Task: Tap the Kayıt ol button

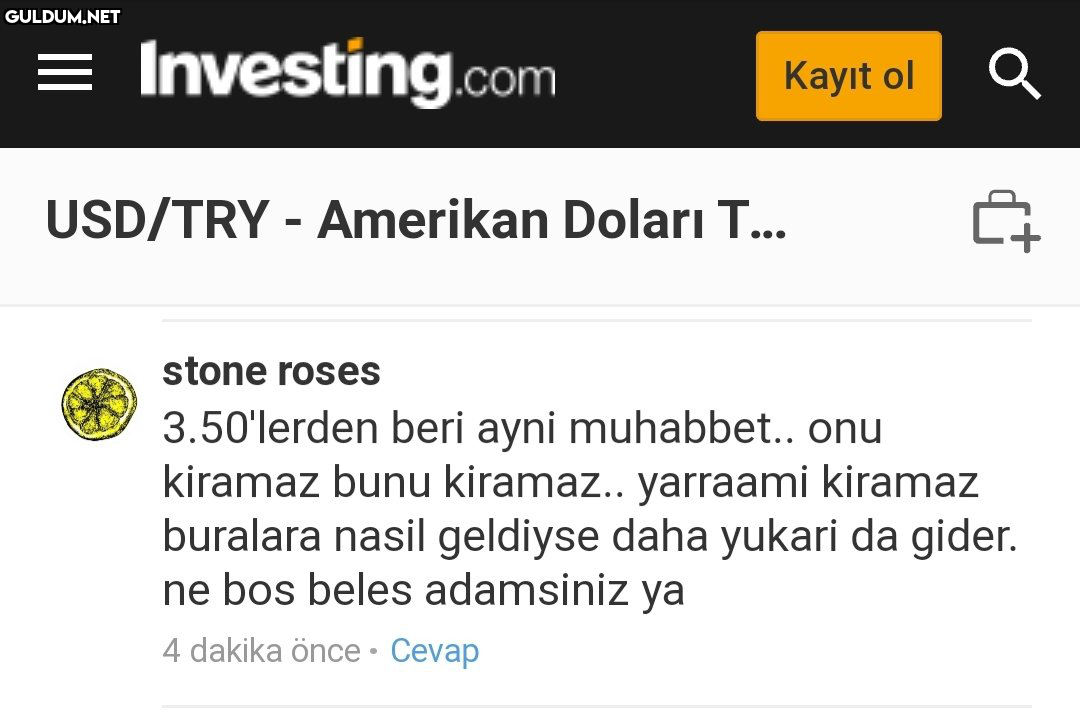Action: click(848, 76)
